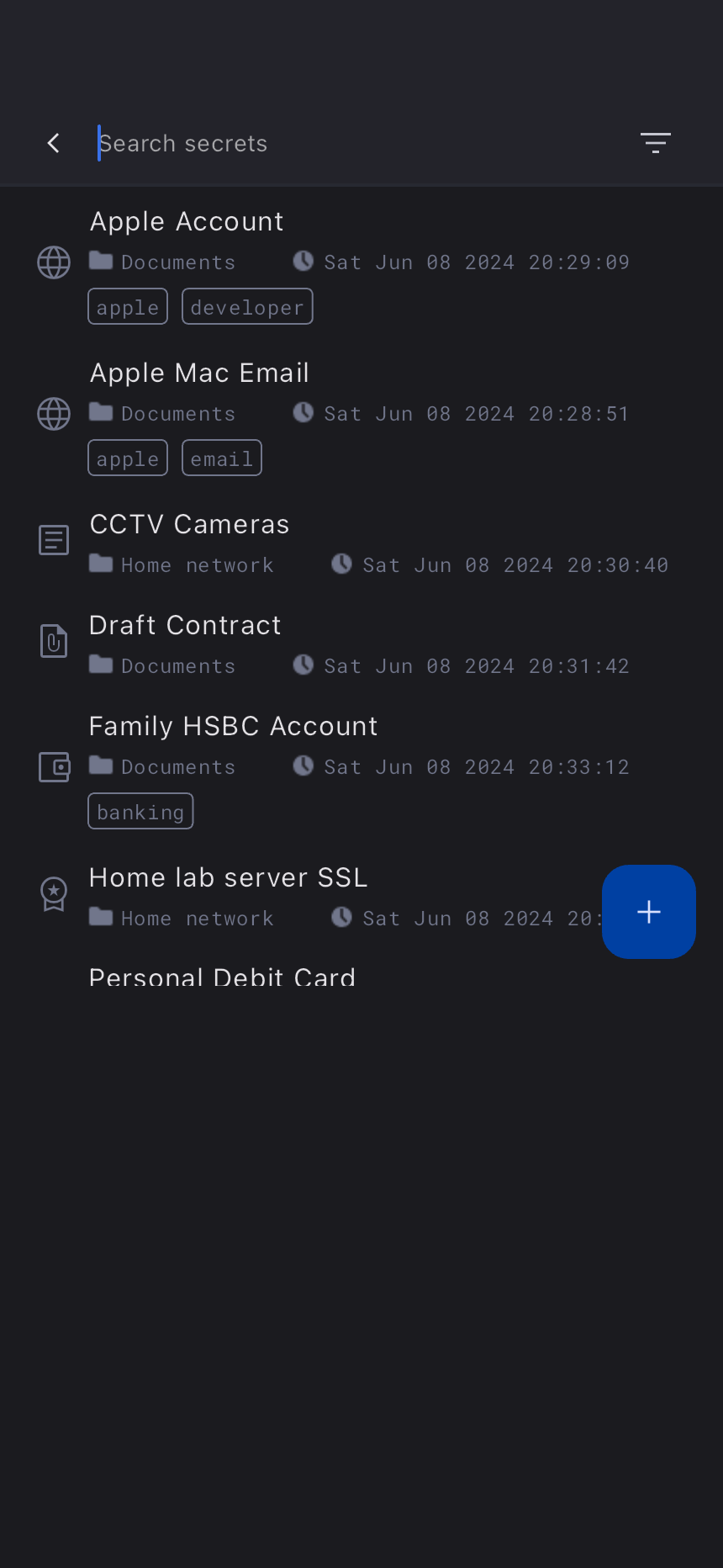
Task: Add a new secret with plus button
Action: tap(648, 912)
